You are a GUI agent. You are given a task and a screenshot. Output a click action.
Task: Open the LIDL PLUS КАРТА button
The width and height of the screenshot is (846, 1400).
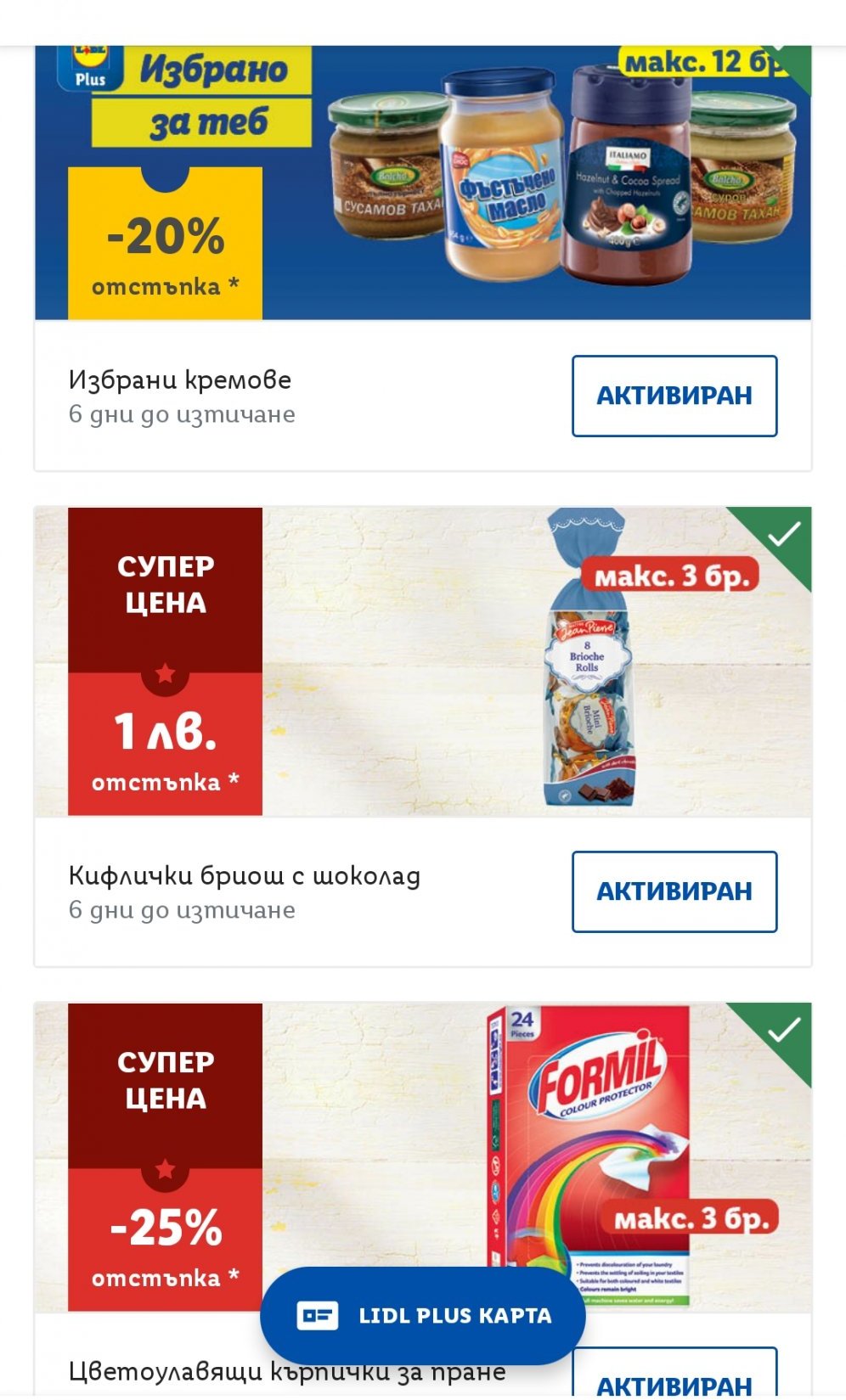[422, 1315]
